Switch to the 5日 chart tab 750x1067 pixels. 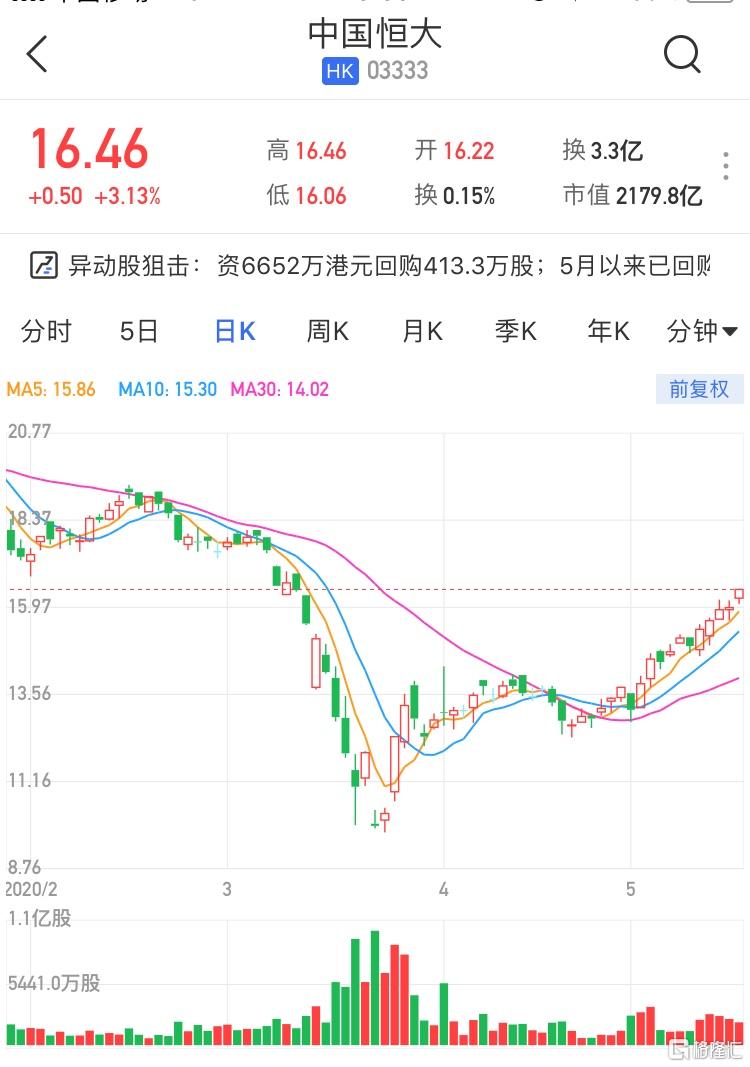pyautogui.click(x=139, y=331)
